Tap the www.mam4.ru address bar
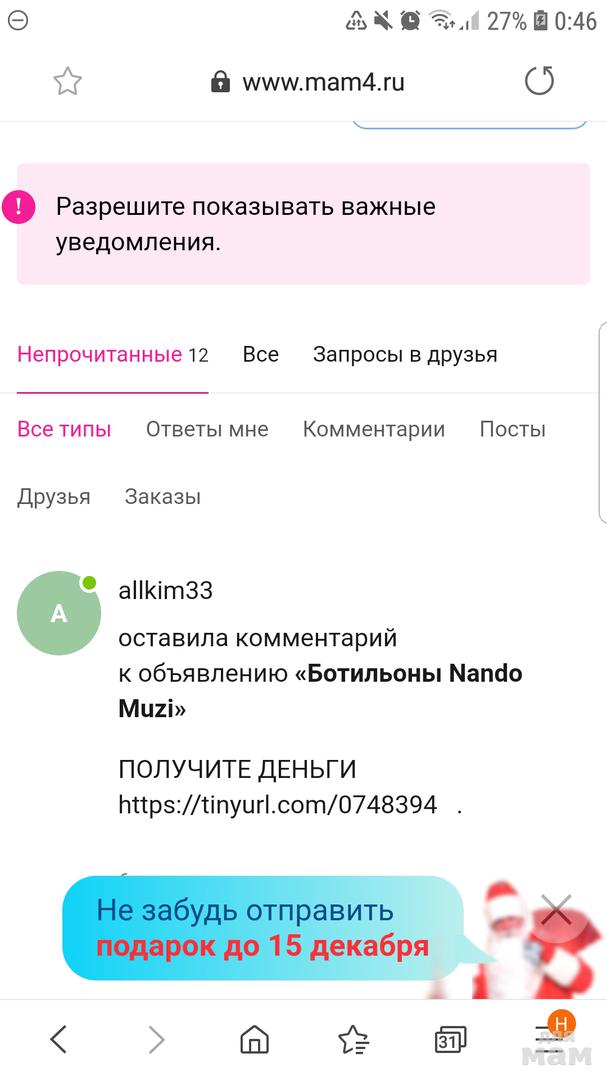 tap(322, 82)
